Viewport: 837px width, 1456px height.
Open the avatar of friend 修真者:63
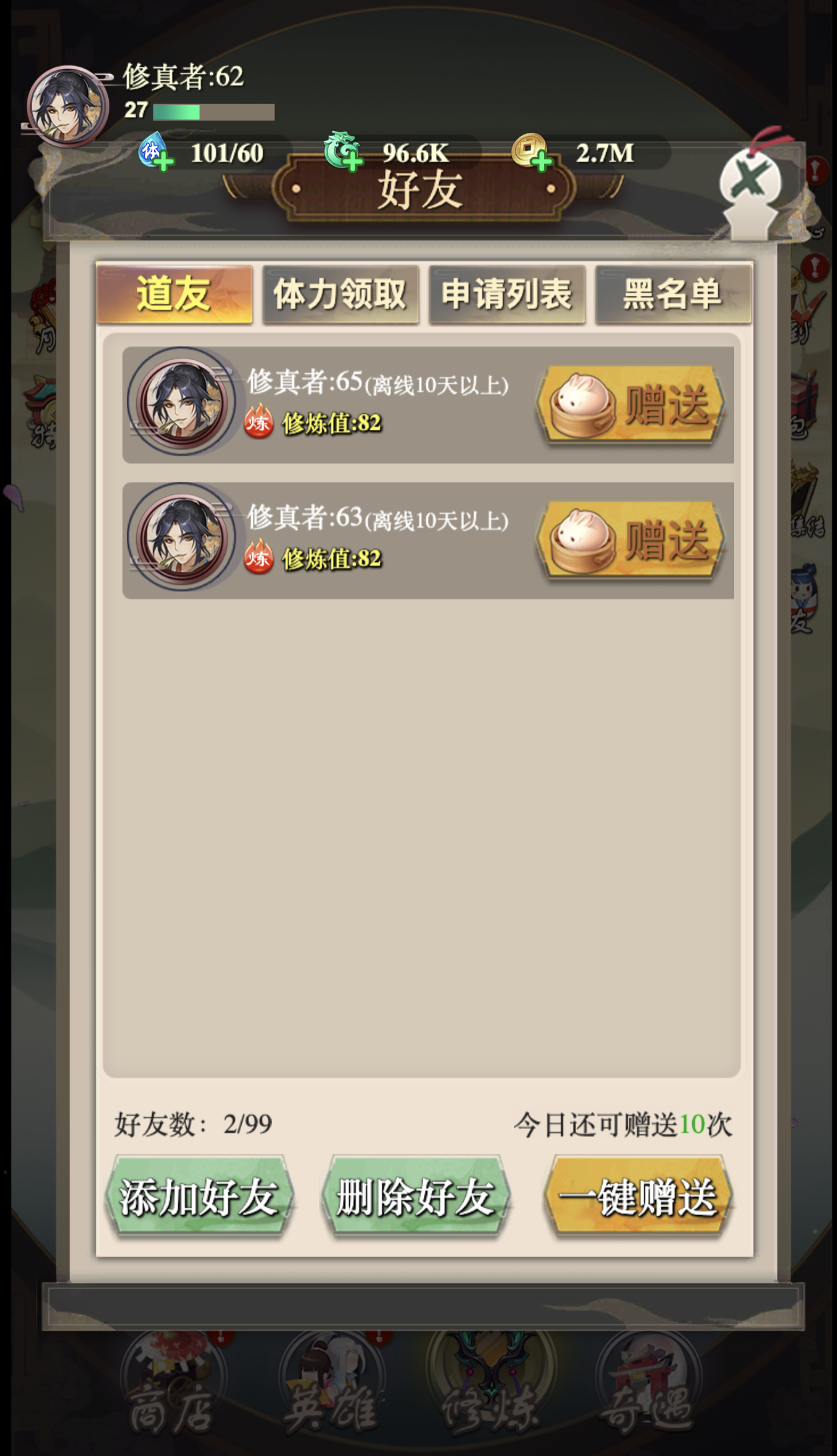click(182, 538)
